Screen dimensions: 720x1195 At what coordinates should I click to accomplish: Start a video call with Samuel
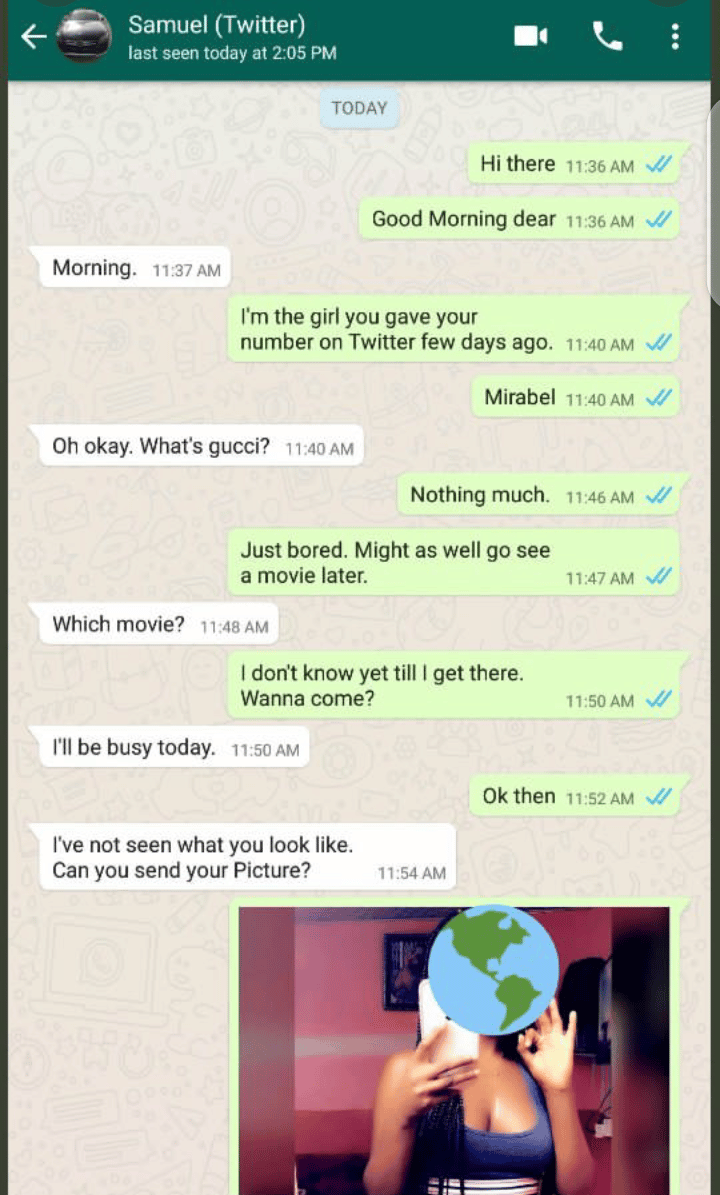pyautogui.click(x=530, y=37)
